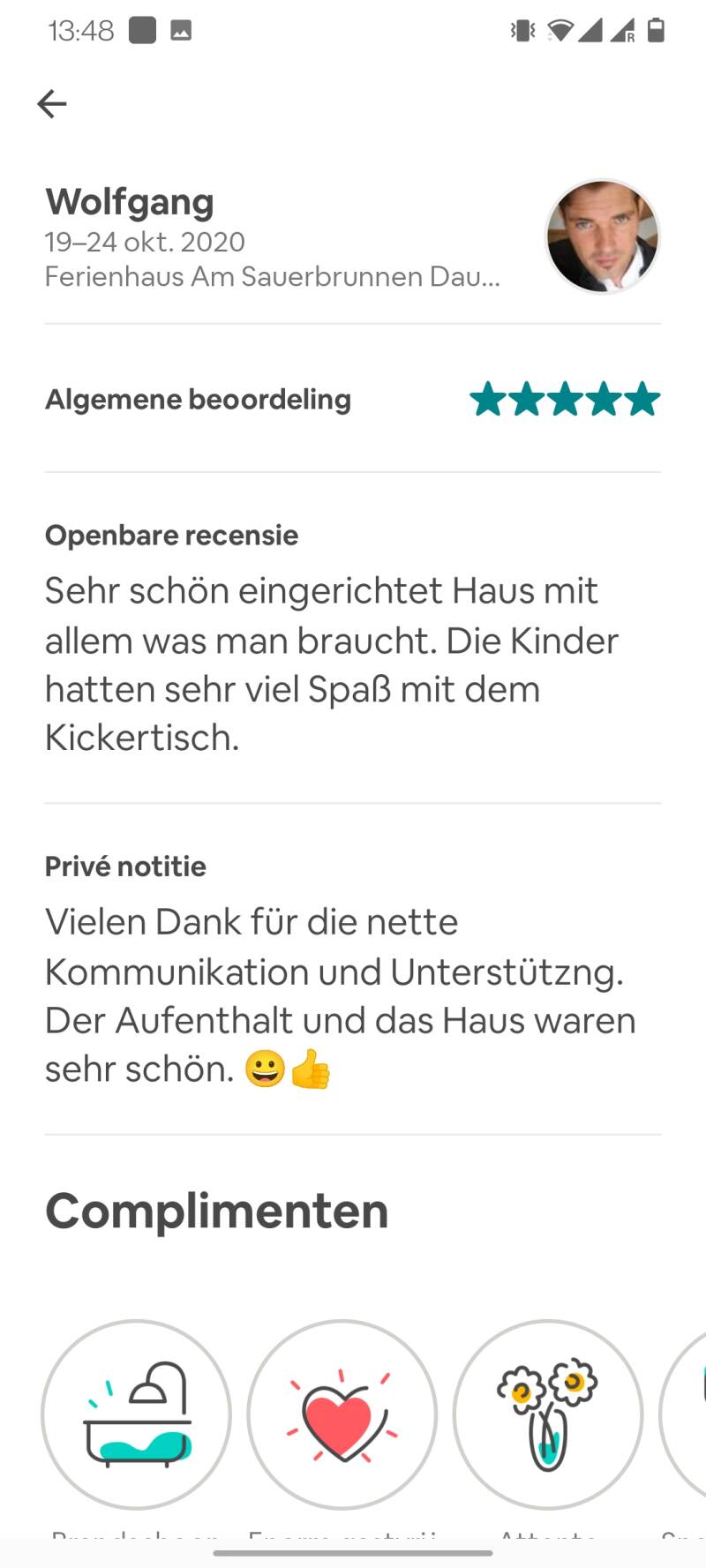
Task: Open Wolfgang's profile photo
Action: point(602,236)
